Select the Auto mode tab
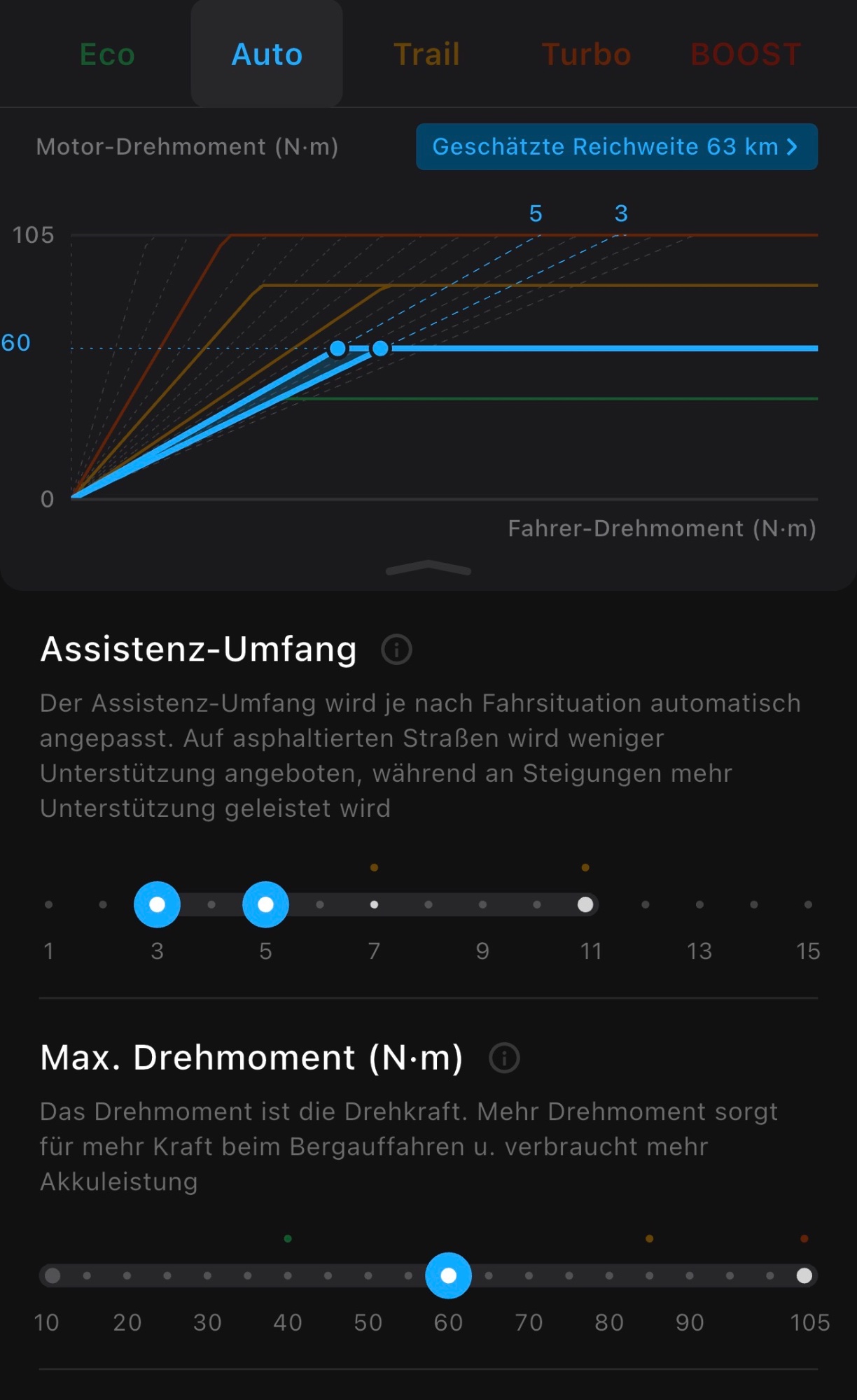Viewport: 857px width, 1400px height. 267,55
